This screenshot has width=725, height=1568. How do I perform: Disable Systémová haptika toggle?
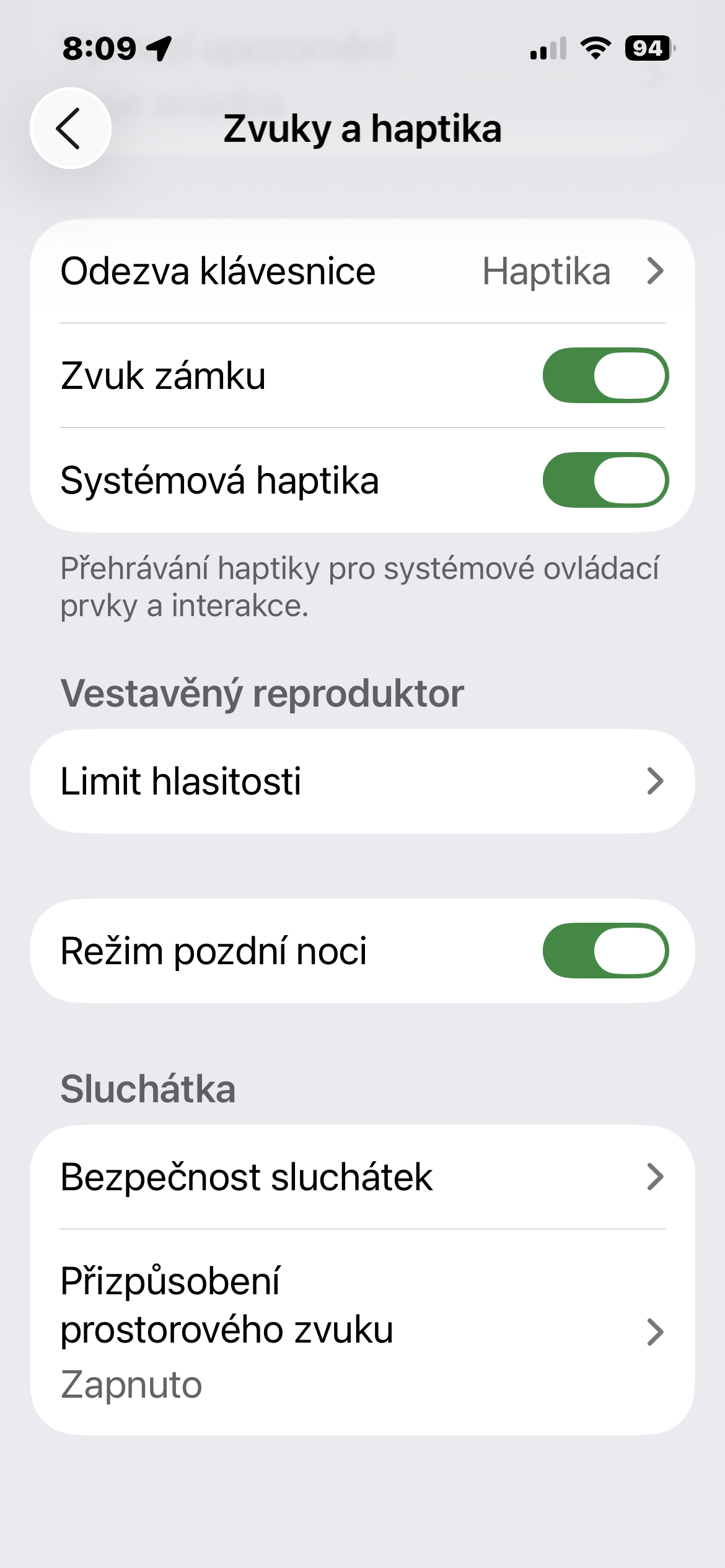pos(605,480)
